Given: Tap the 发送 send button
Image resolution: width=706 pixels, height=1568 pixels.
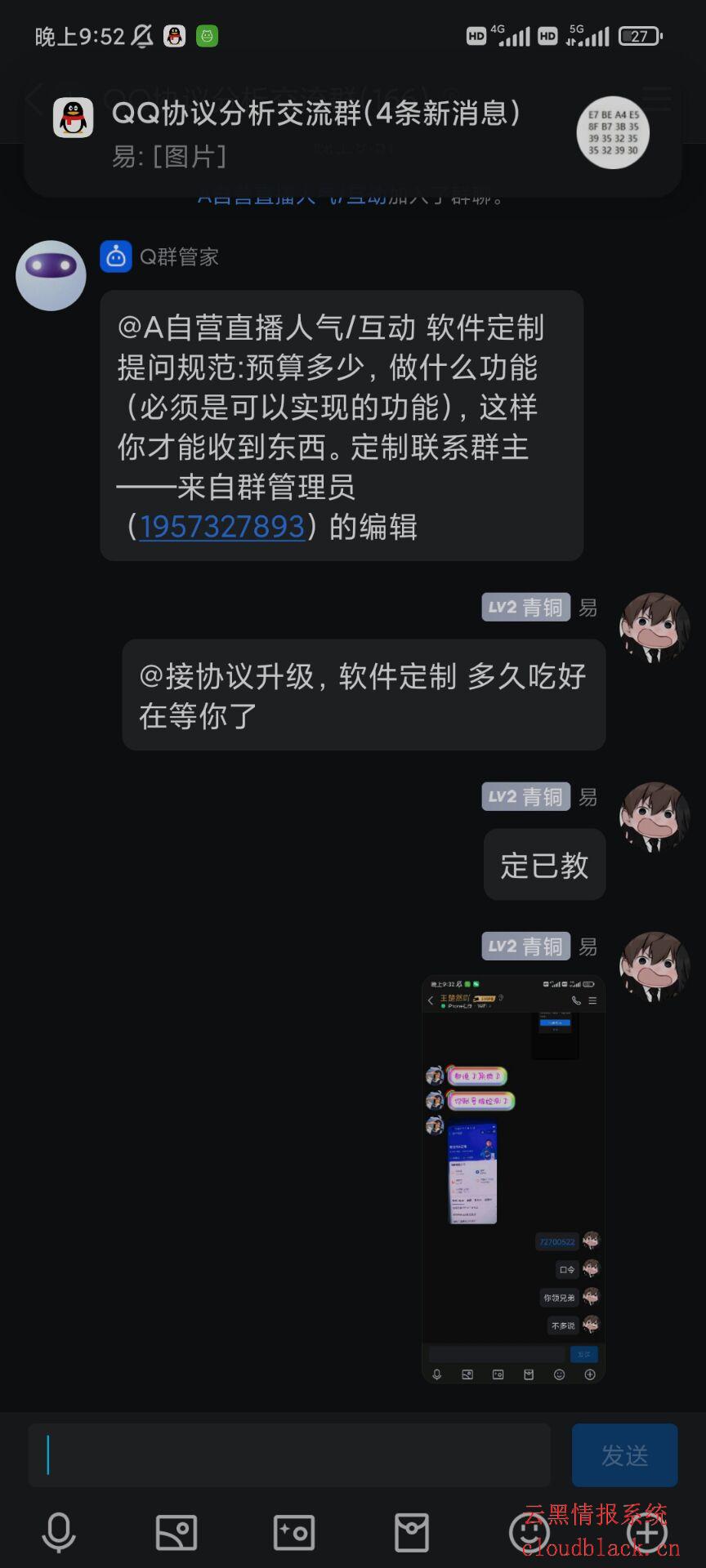Looking at the screenshot, I should [x=624, y=1455].
